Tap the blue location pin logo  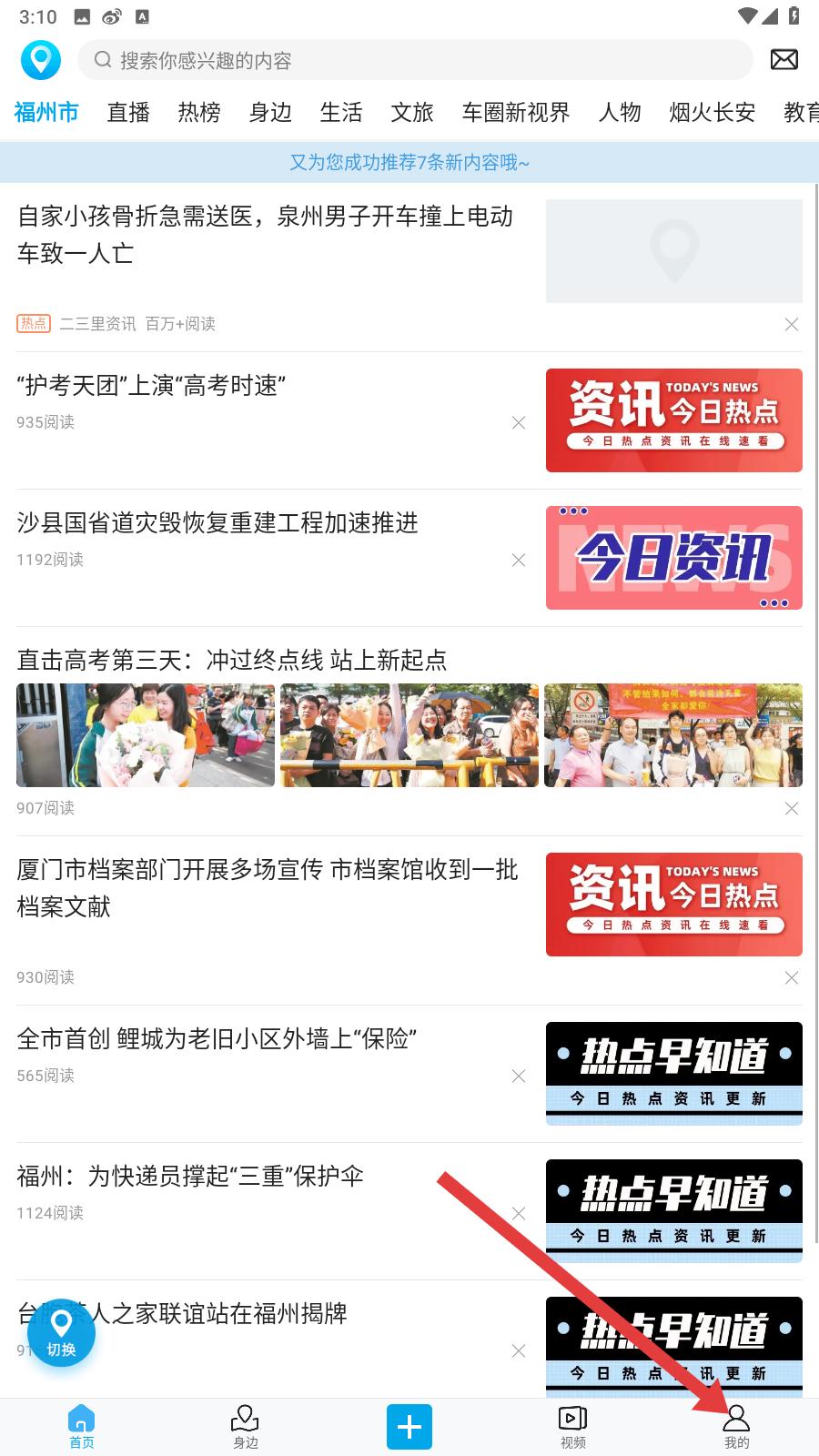coord(41,60)
